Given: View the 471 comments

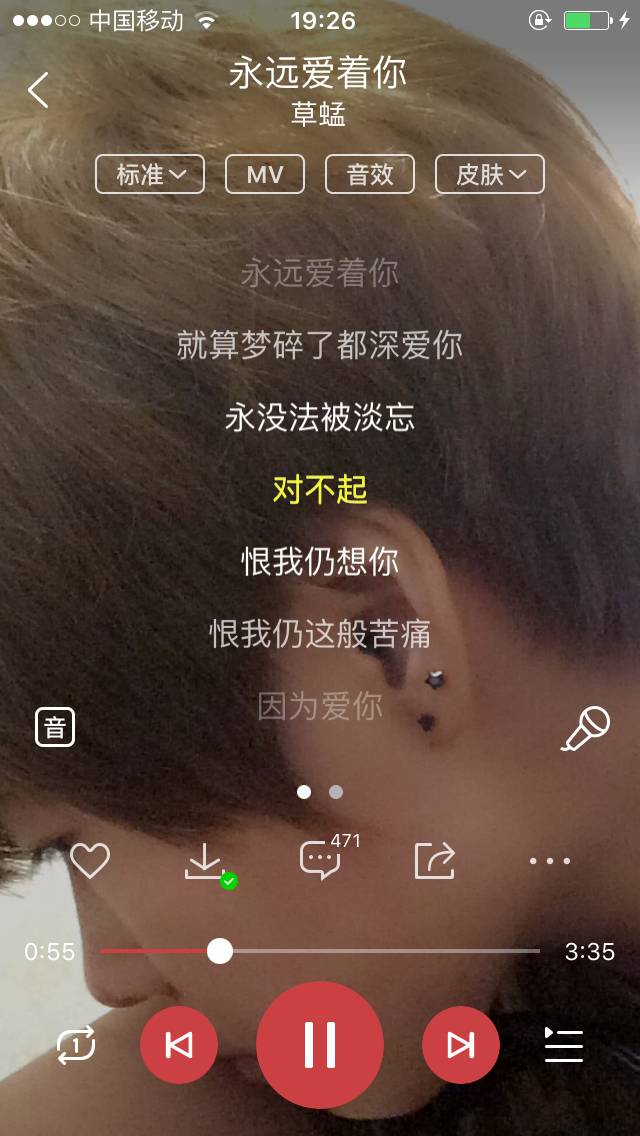Looking at the screenshot, I should 322,860.
